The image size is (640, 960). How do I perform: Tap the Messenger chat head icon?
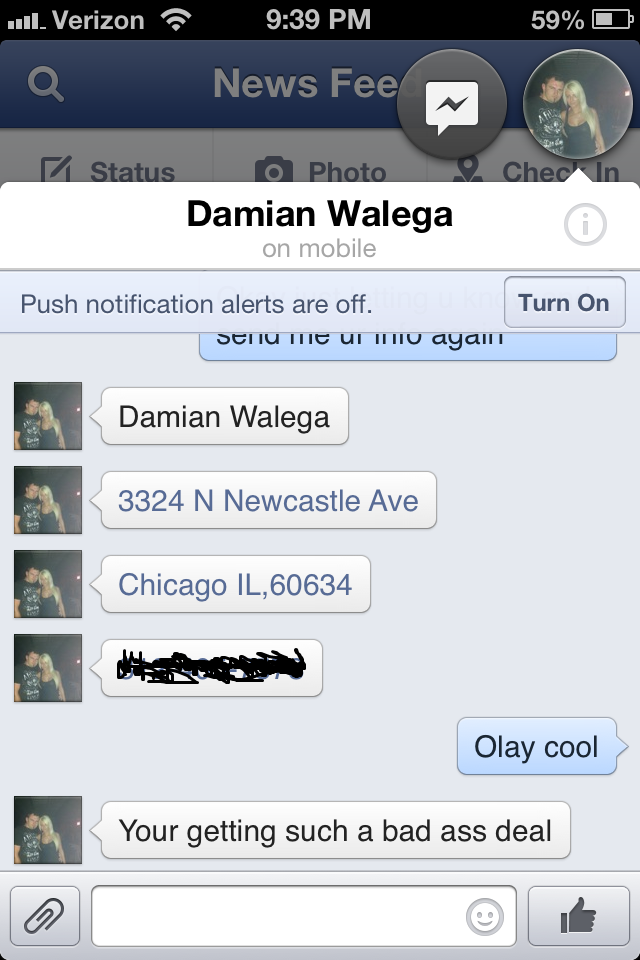[452, 105]
